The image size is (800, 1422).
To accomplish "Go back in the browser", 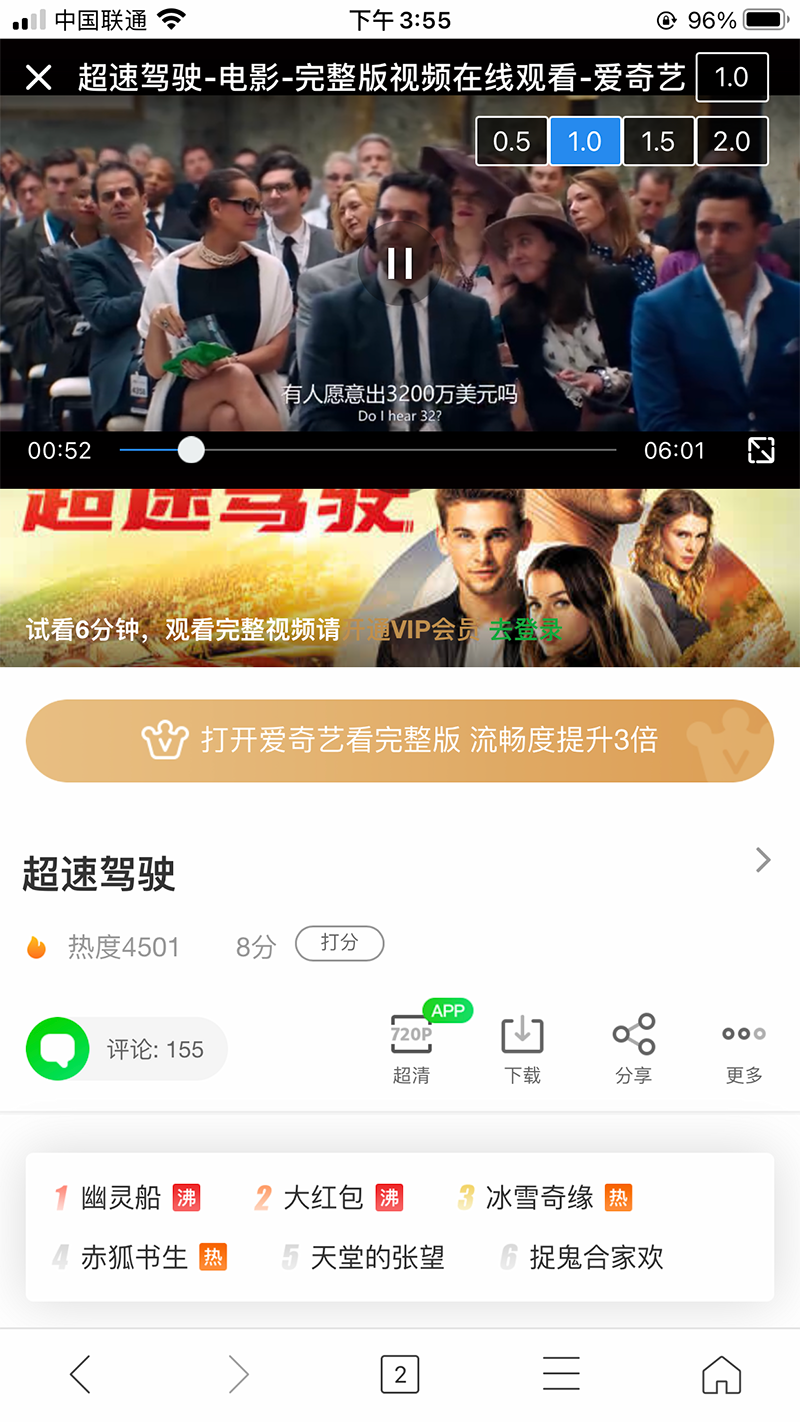I will [81, 1375].
